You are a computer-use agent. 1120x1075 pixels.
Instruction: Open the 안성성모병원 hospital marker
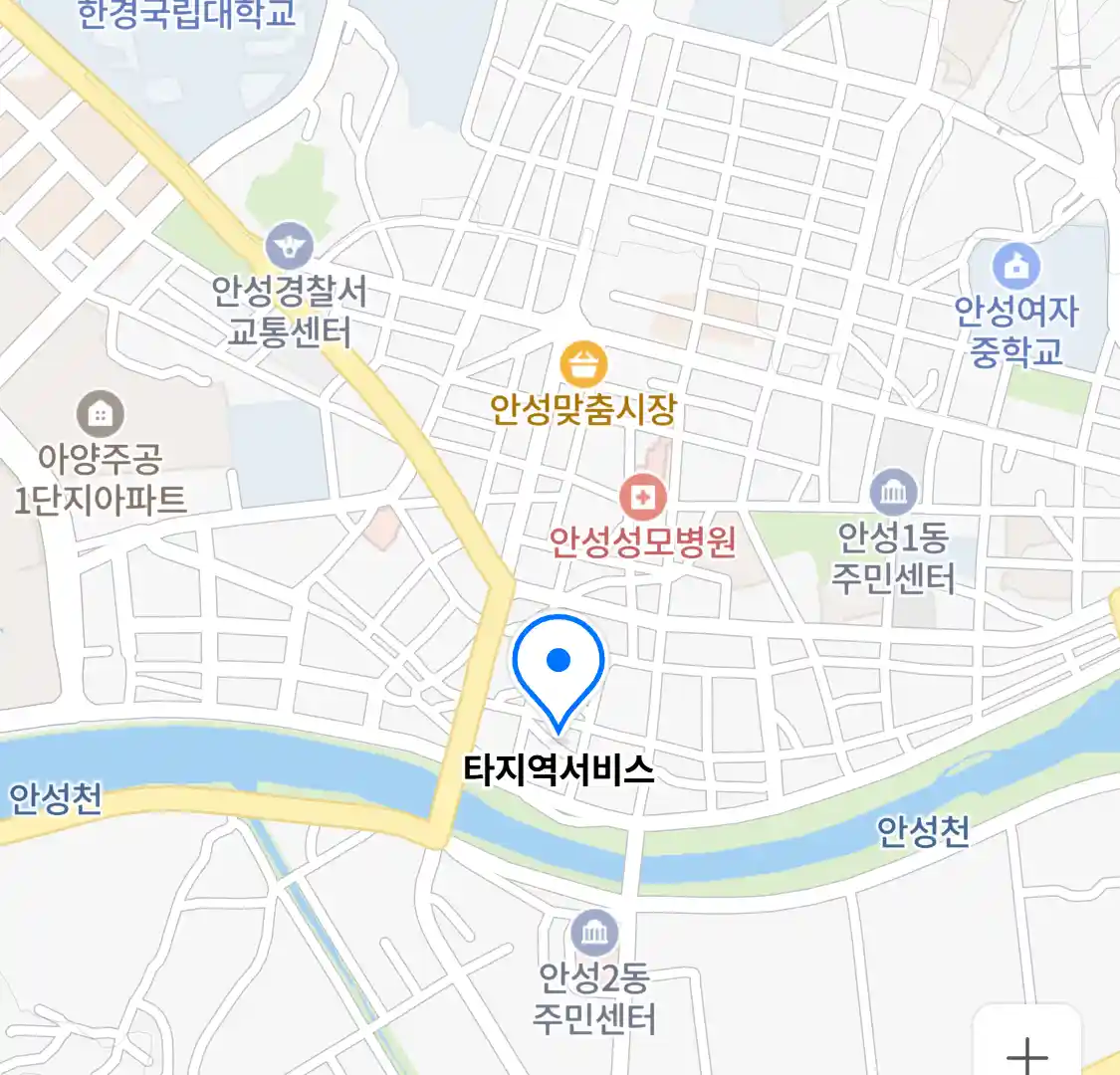click(642, 496)
